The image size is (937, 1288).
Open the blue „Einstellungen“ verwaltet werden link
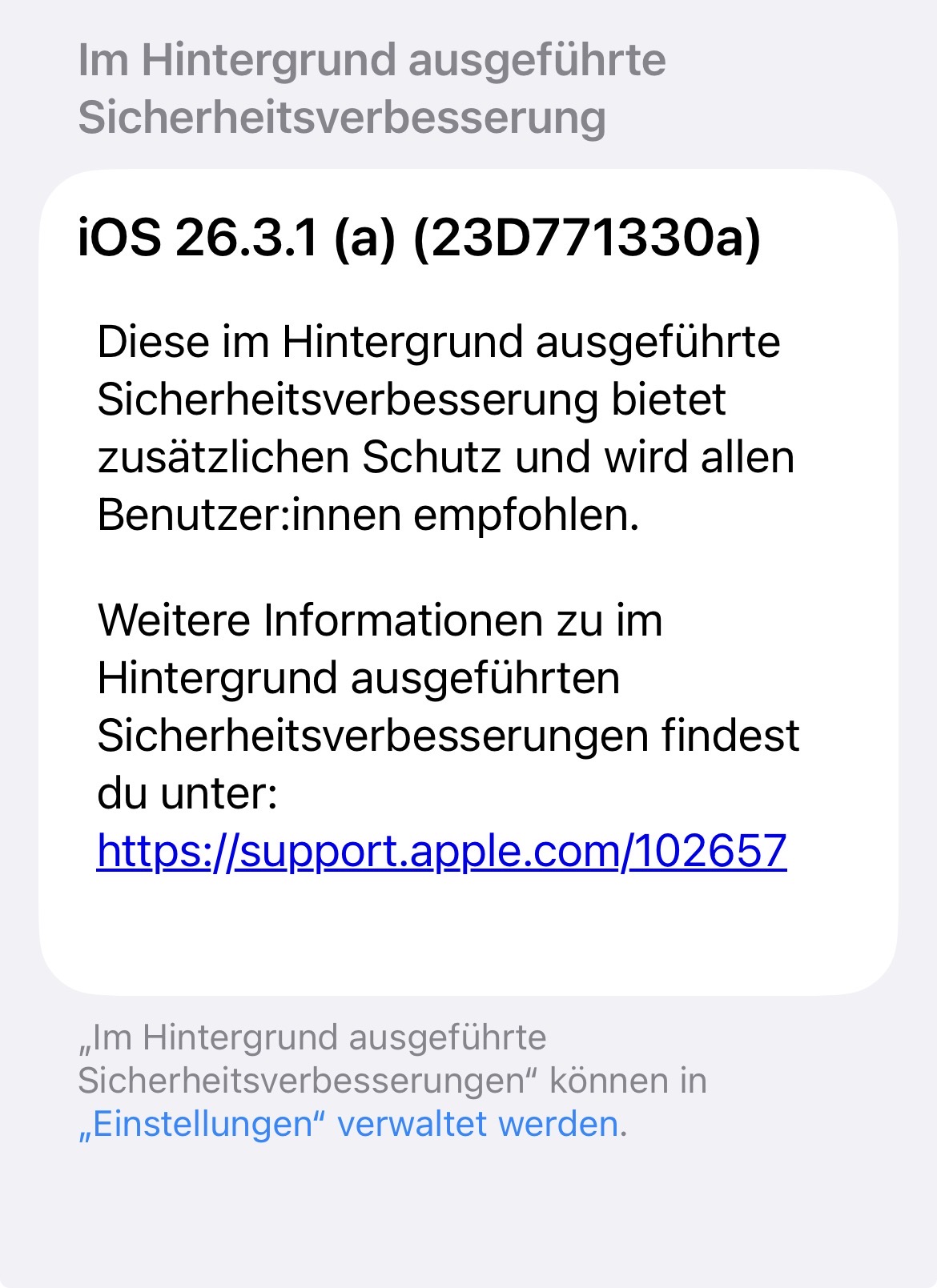point(348,1125)
